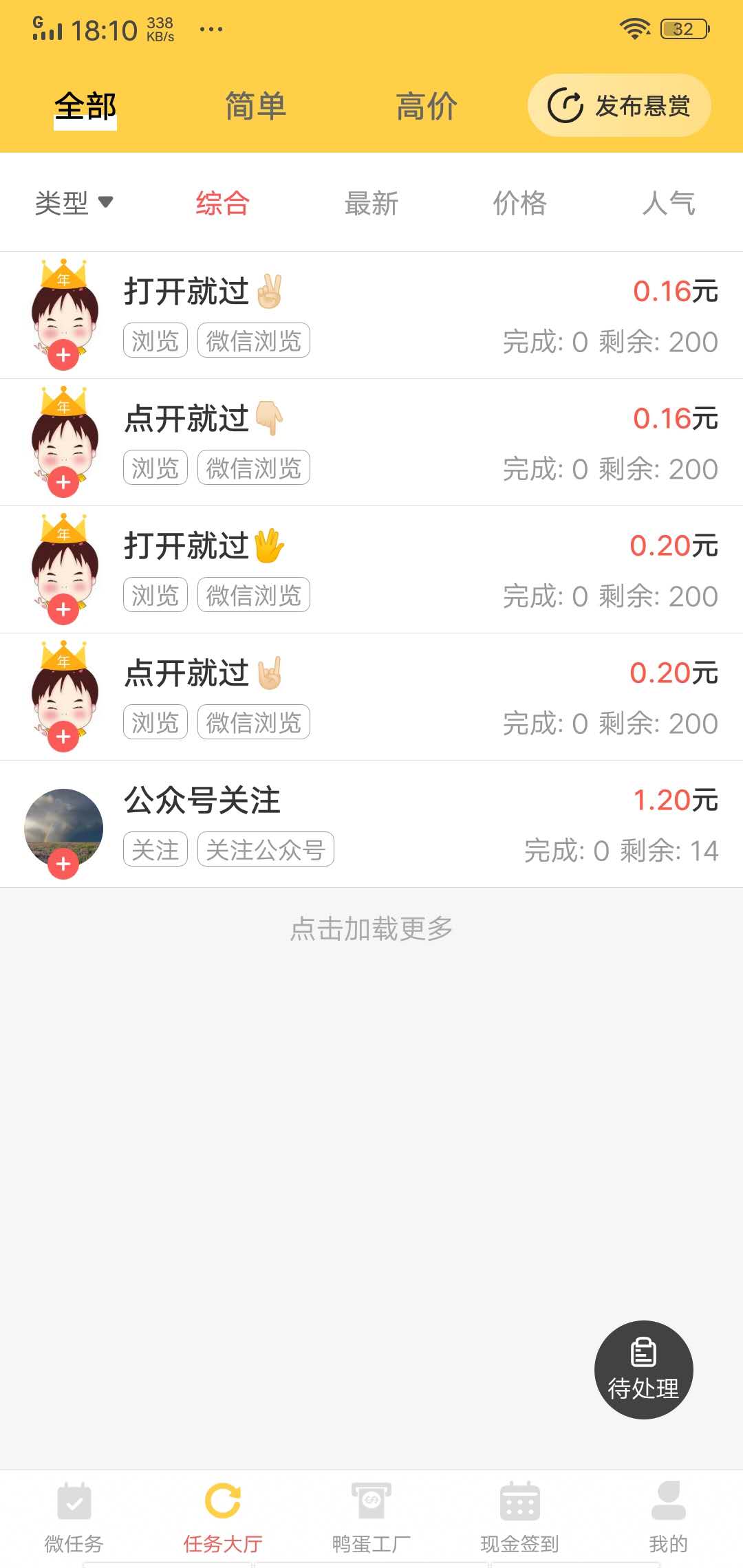
Task: Open the 待处理 floating button
Action: (x=643, y=1370)
